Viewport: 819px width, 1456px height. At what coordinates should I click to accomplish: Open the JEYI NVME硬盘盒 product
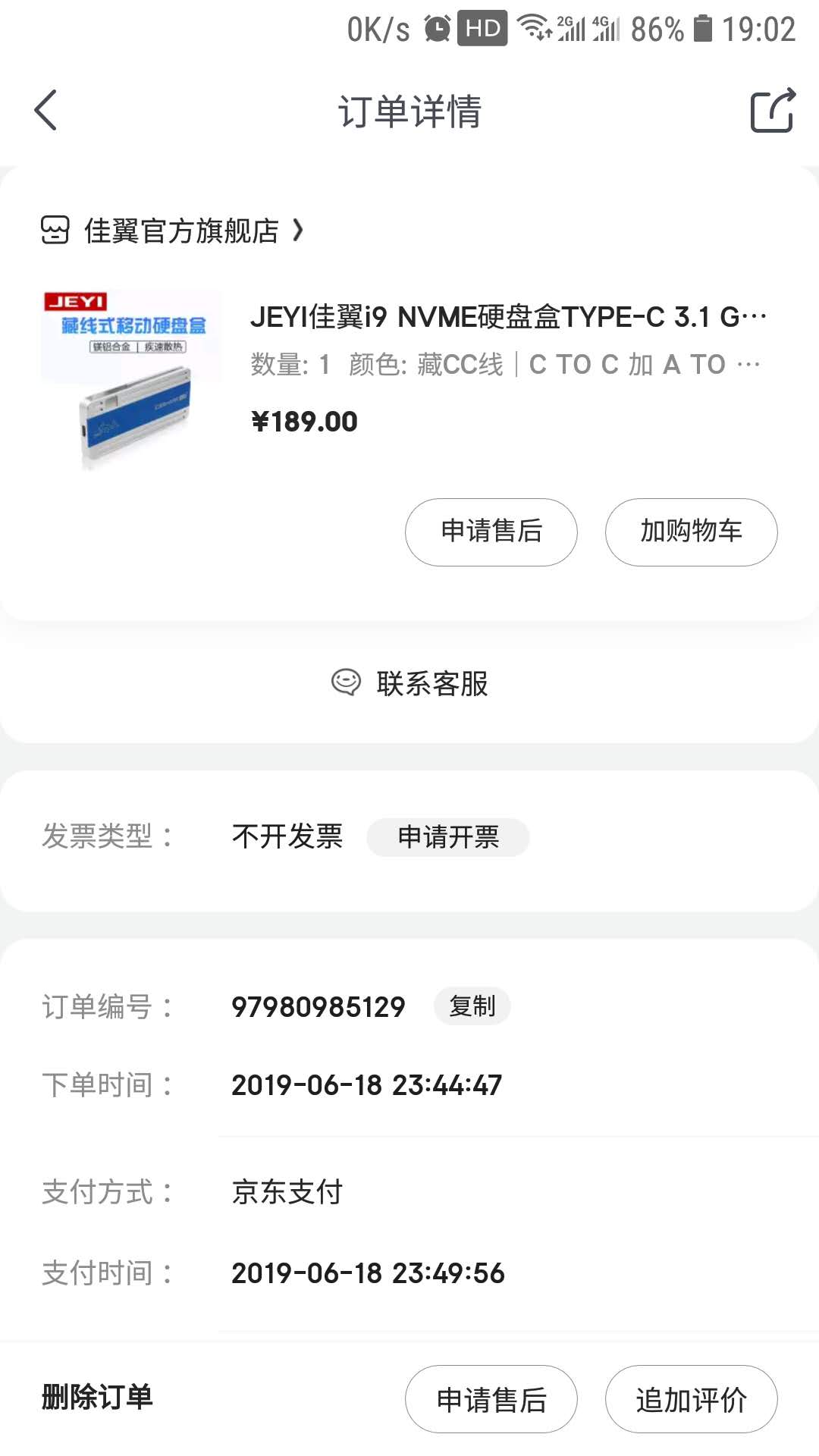[508, 317]
